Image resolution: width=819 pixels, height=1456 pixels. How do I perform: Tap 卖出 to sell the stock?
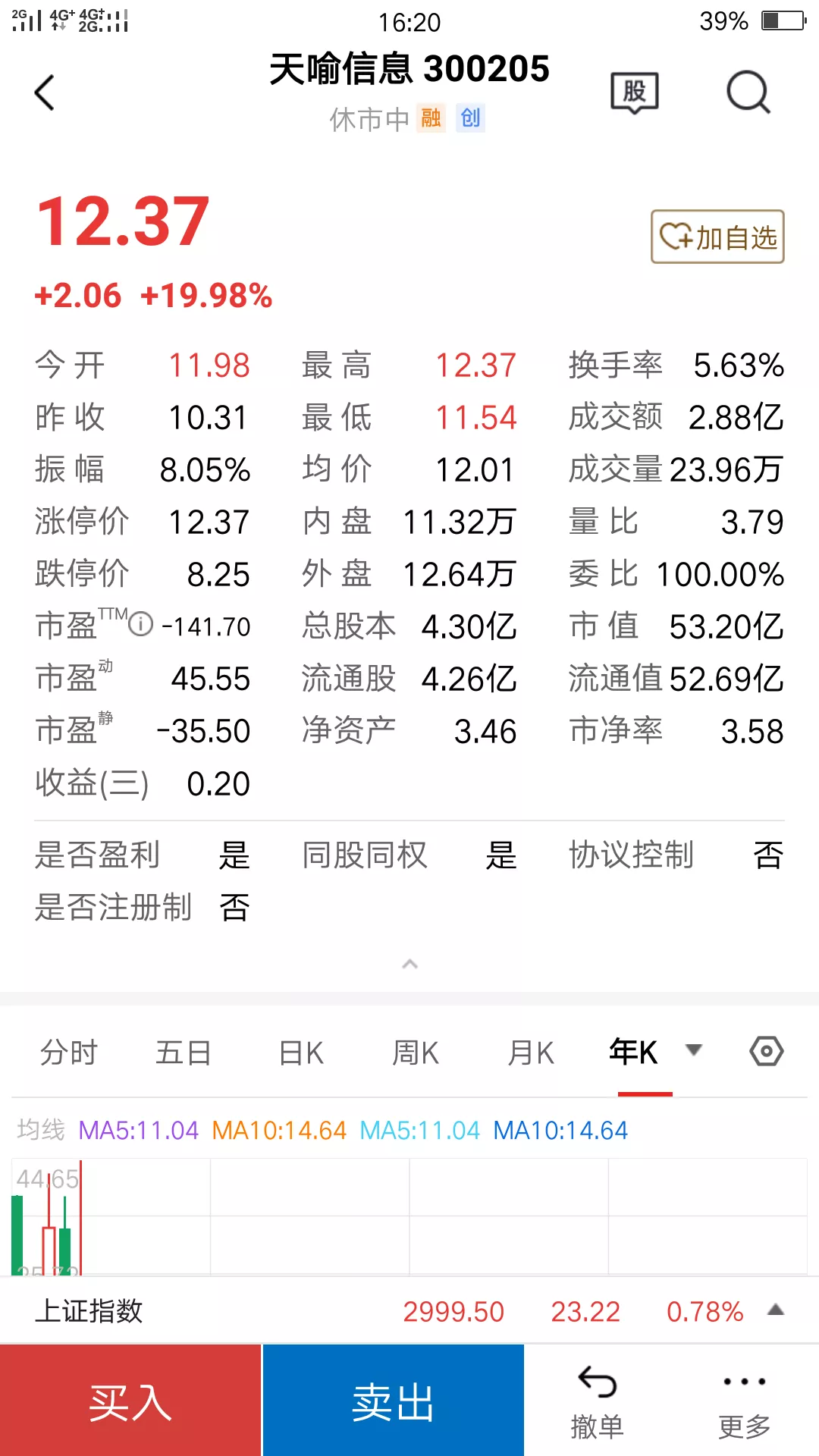coord(393,1401)
